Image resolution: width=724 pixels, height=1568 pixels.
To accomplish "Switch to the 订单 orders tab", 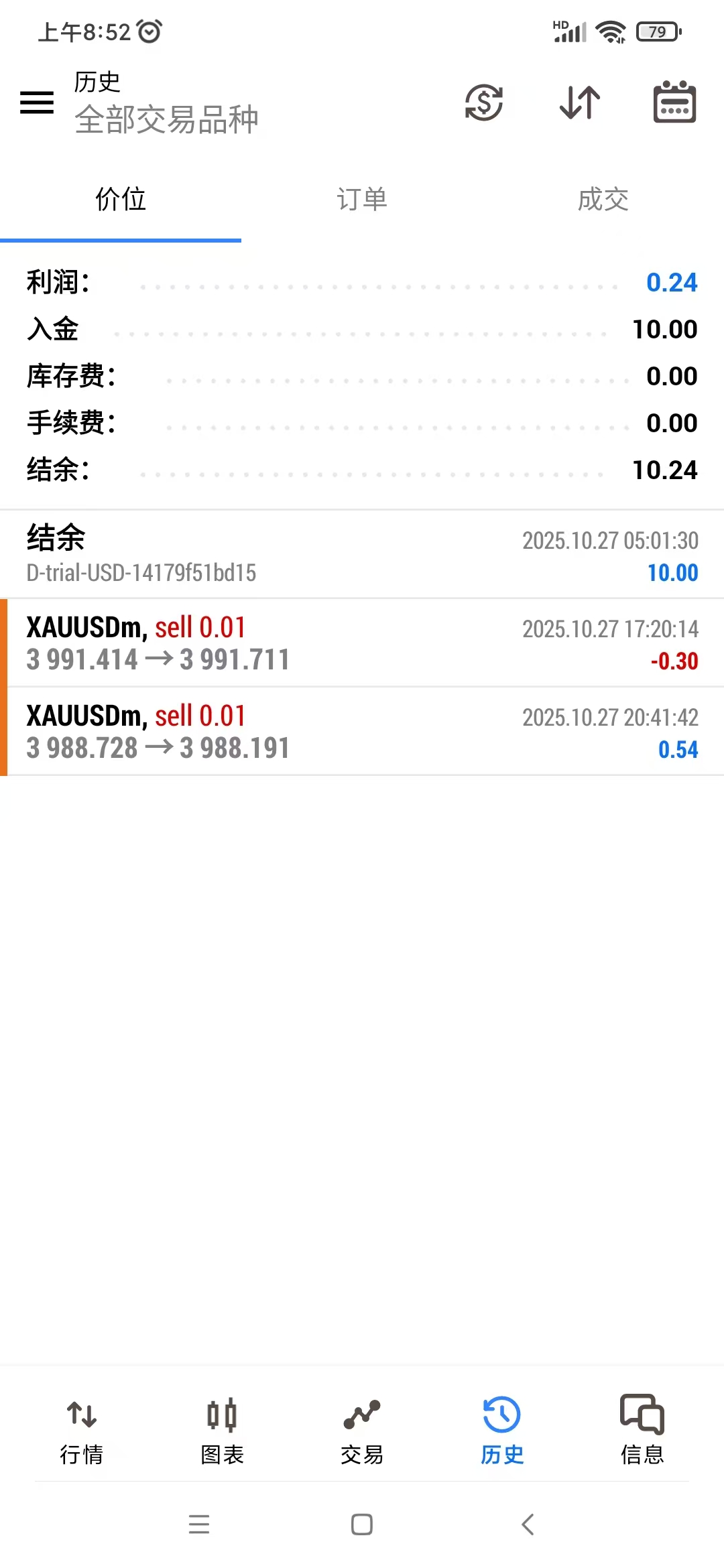I will 361,199.
